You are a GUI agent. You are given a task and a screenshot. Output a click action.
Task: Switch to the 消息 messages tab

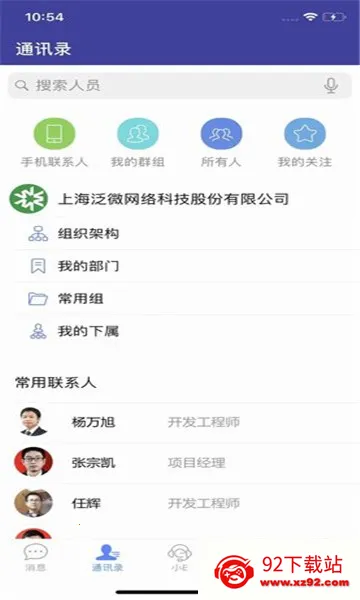click(36, 558)
